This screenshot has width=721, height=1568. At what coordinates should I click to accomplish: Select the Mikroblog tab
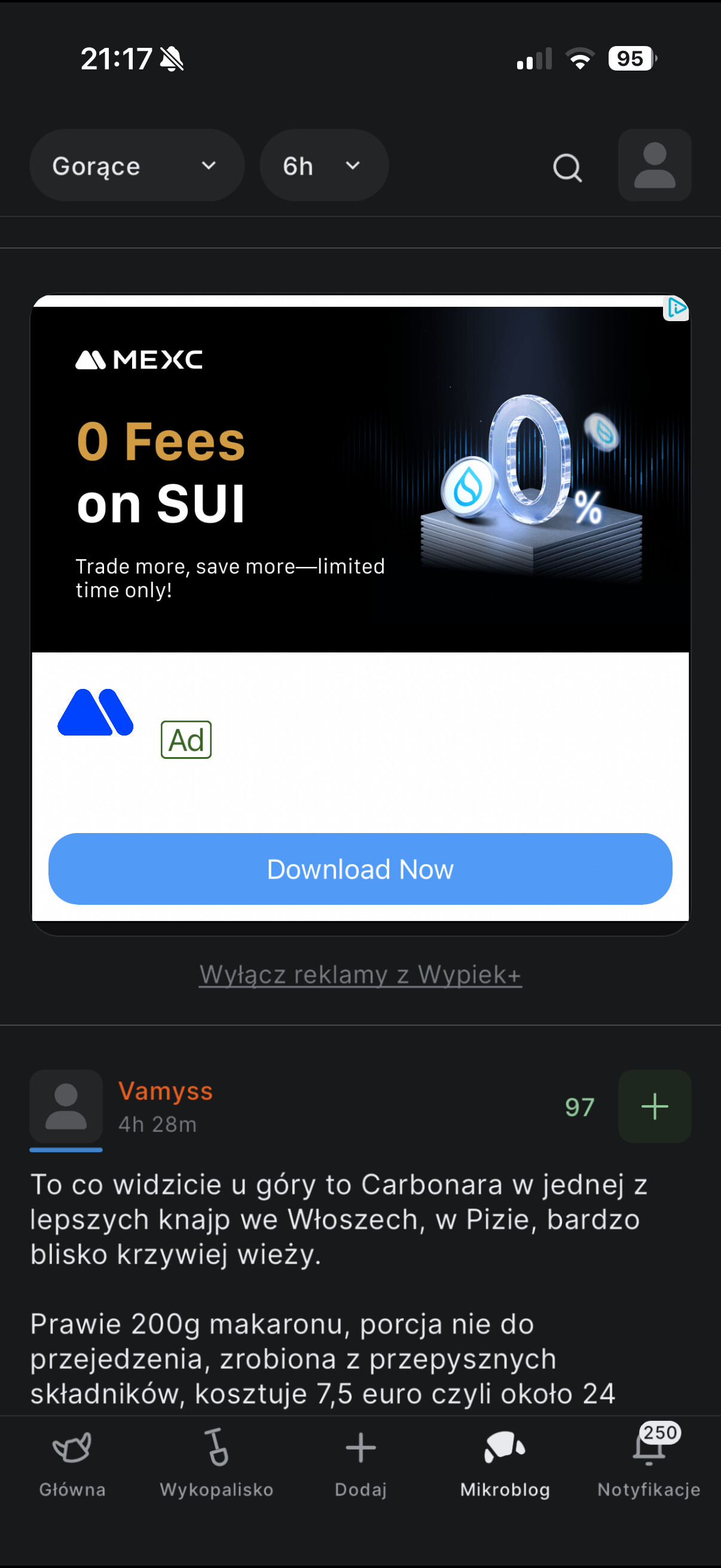coord(505,1461)
